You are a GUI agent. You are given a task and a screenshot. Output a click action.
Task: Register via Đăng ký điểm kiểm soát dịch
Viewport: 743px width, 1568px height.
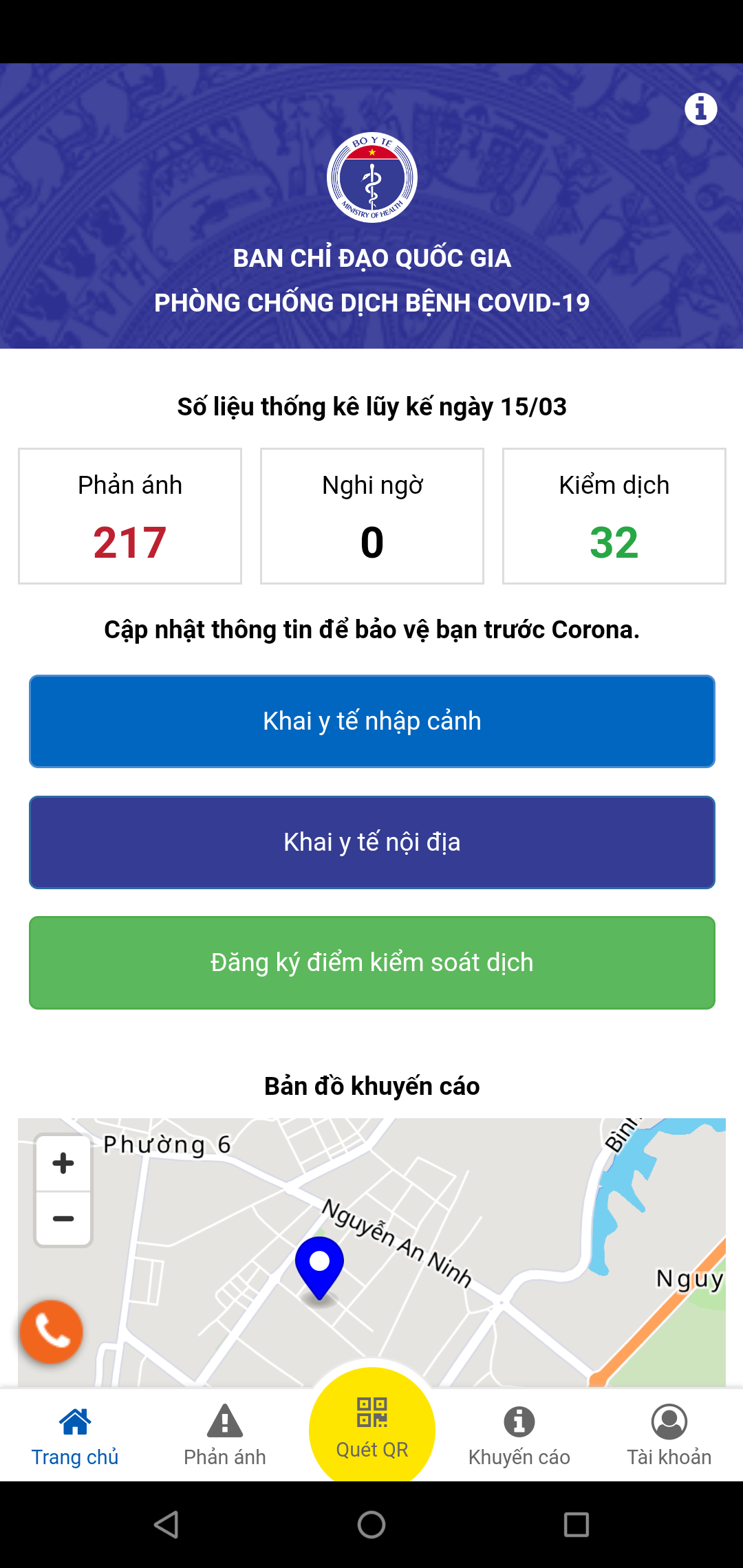[371, 963]
